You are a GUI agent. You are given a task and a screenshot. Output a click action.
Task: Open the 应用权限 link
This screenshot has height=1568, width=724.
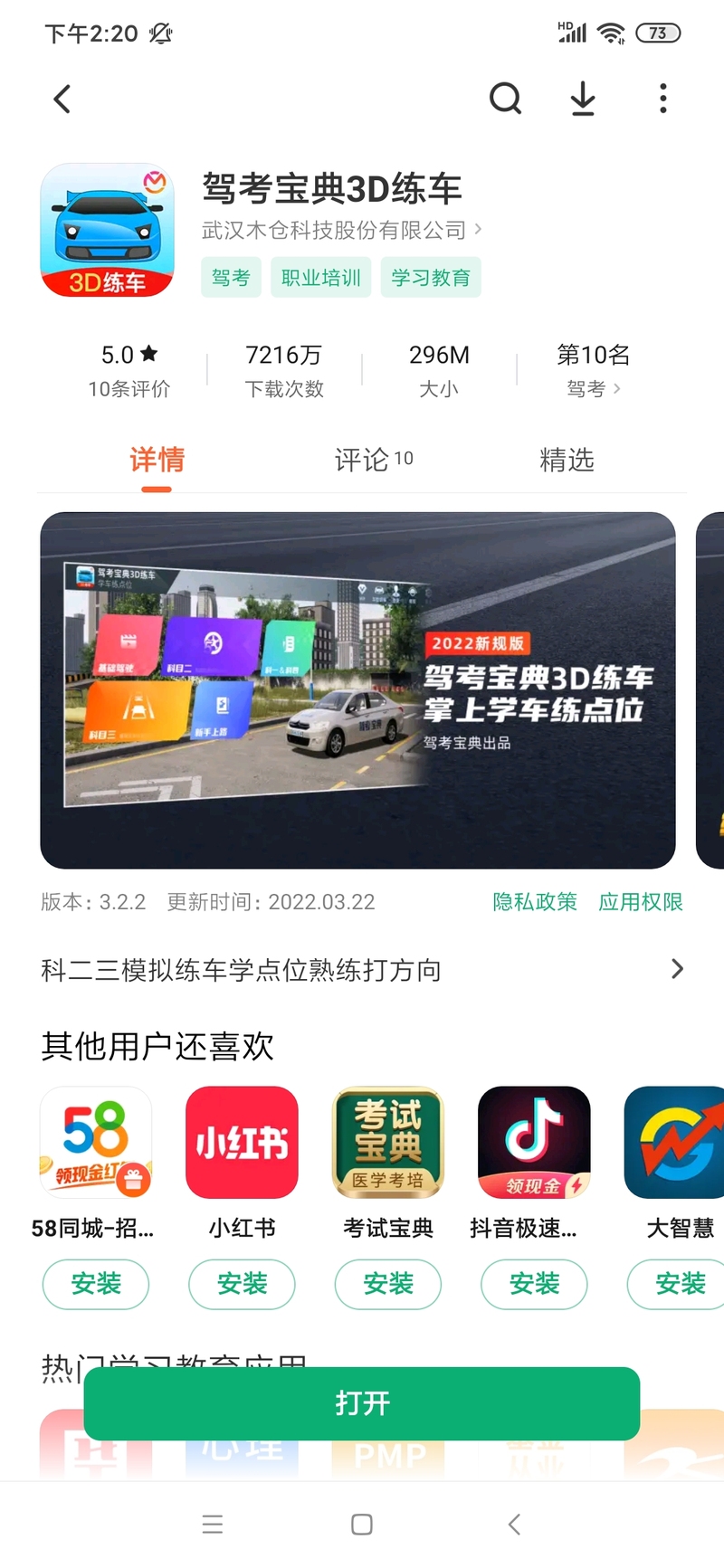coord(641,902)
